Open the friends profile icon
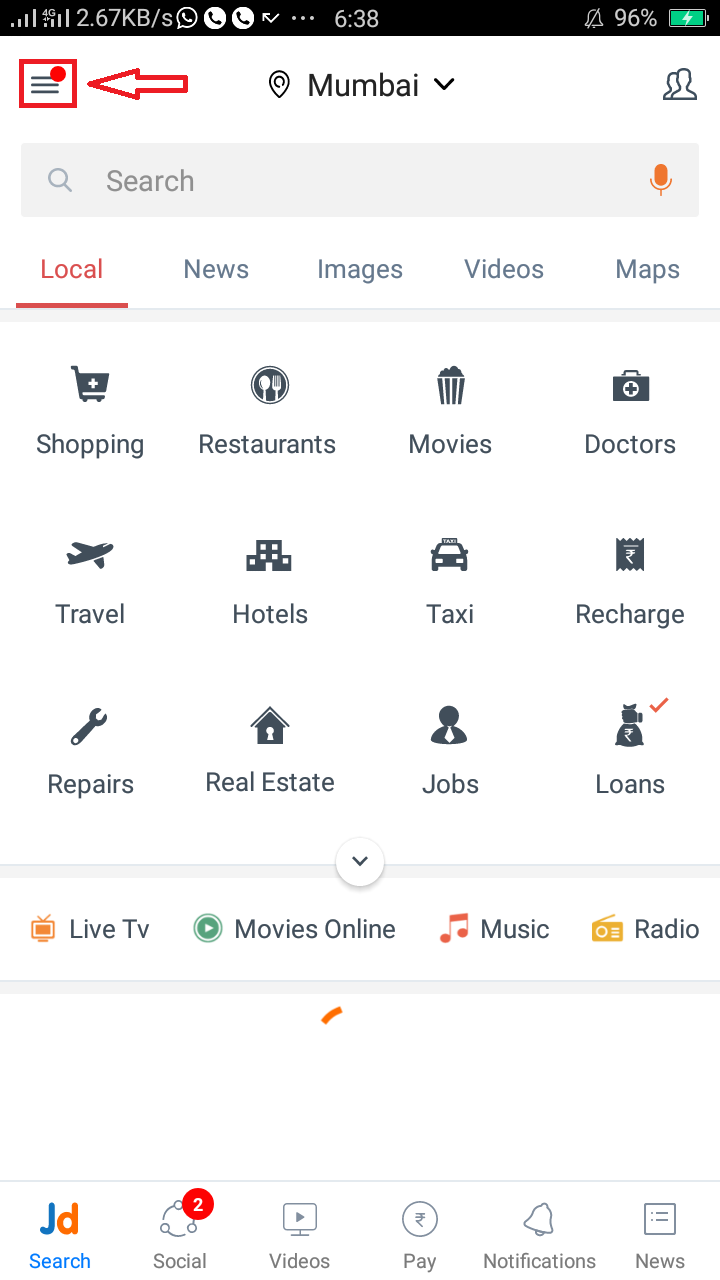 (679, 85)
